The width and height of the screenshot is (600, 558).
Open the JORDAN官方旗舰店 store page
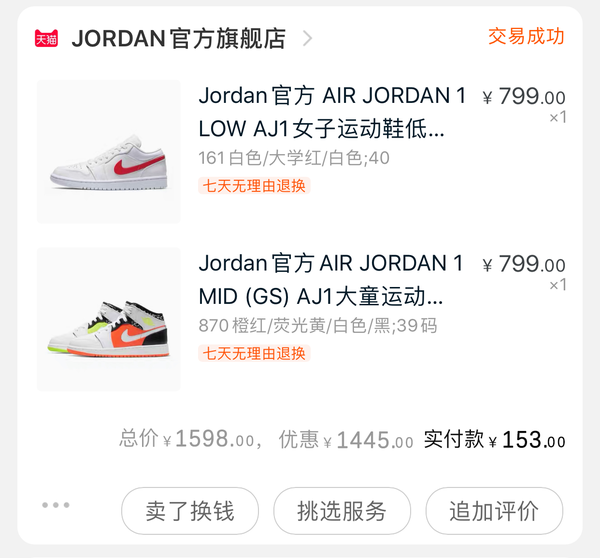click(178, 39)
